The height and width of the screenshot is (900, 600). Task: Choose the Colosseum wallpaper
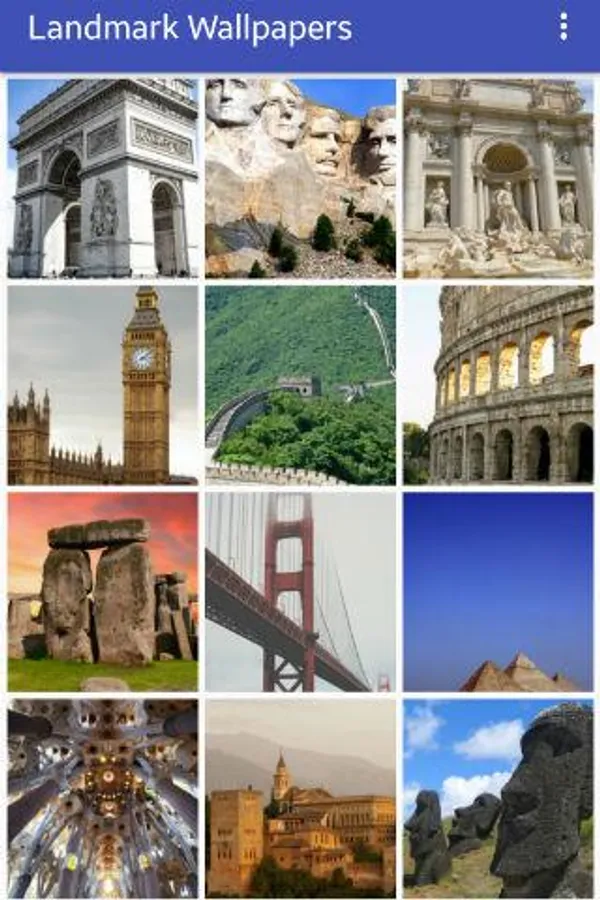click(x=498, y=385)
